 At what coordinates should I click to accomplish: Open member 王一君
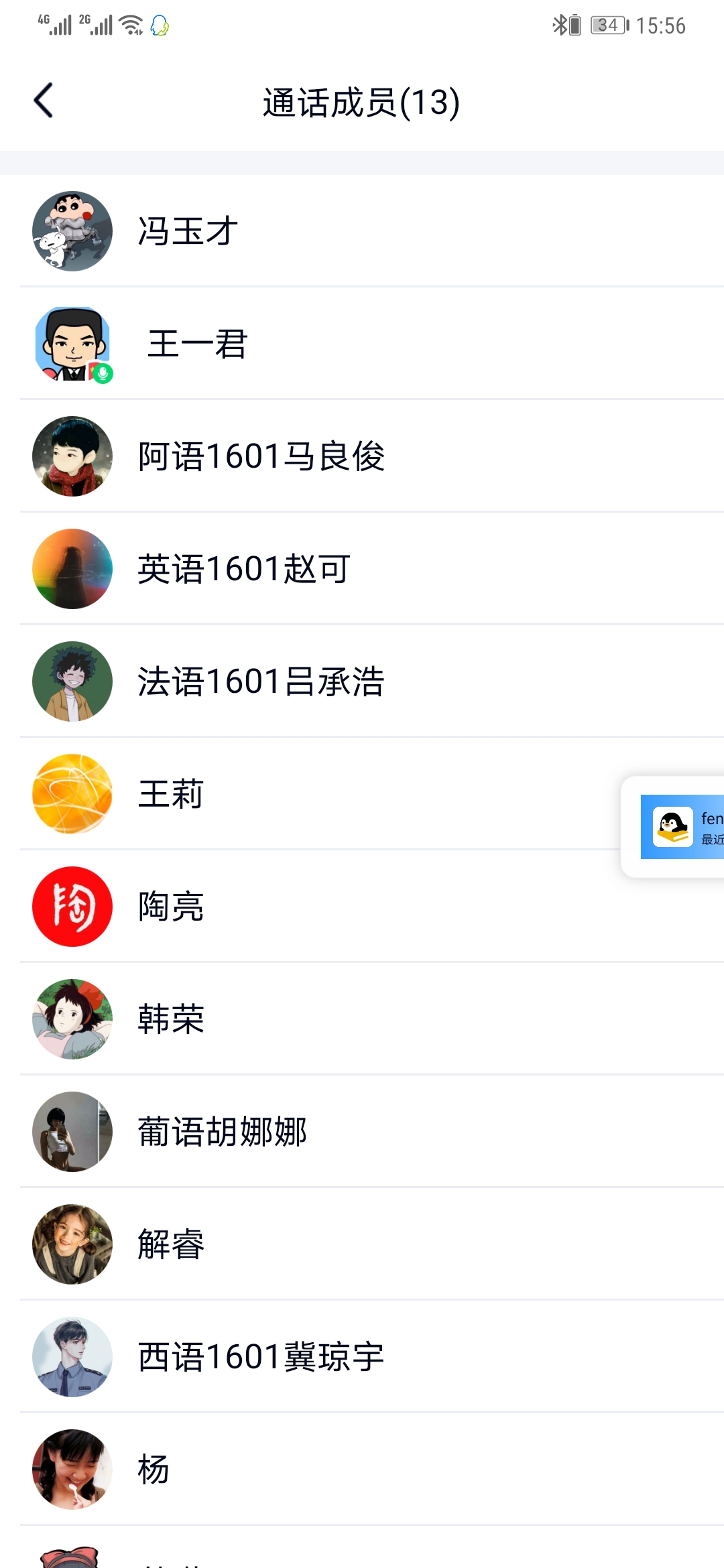click(x=362, y=344)
